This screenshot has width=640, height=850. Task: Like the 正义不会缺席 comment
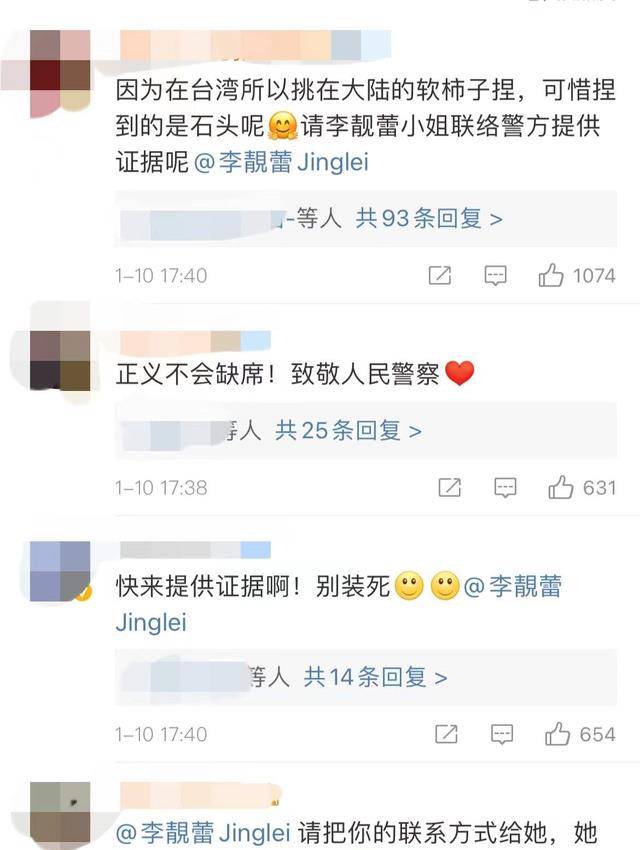tap(560, 487)
